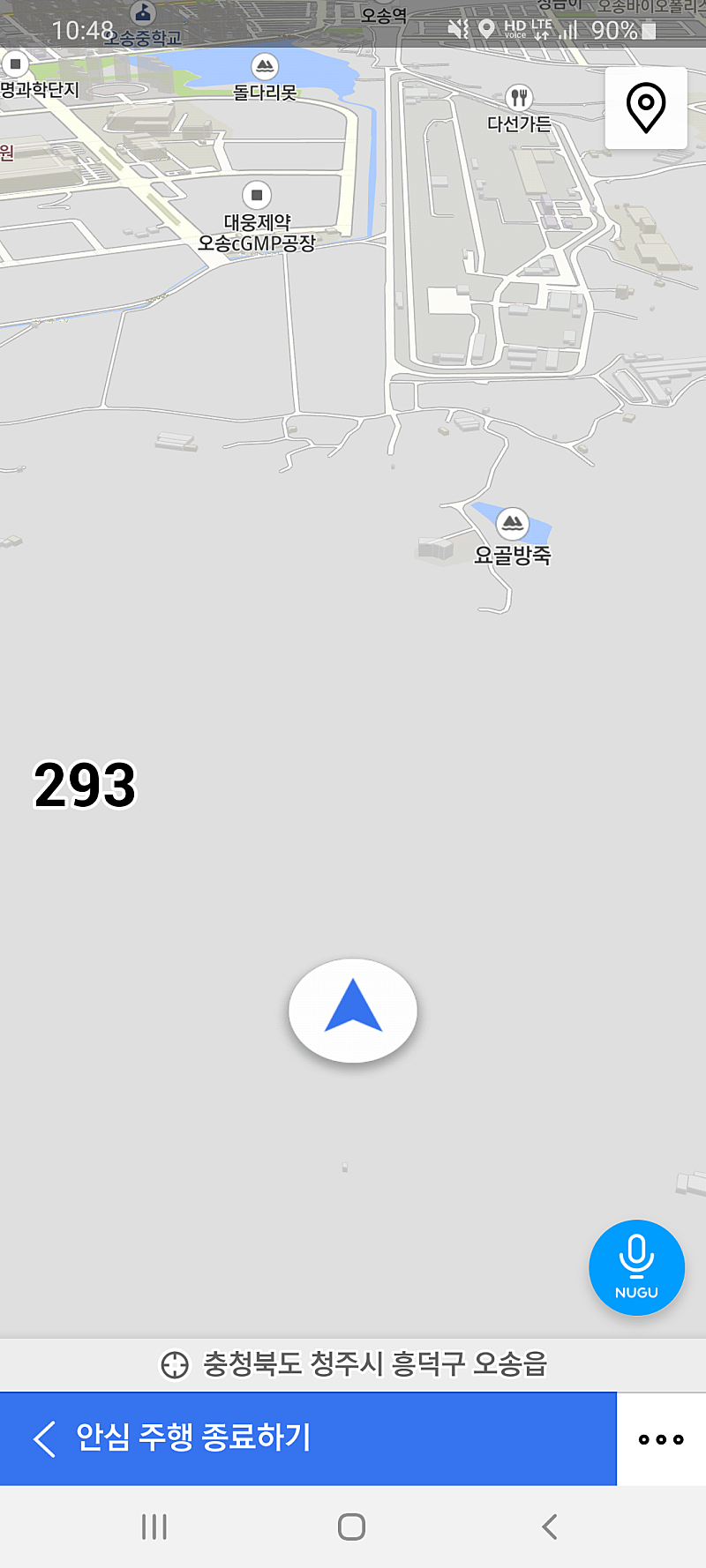Select the 돌다리못 map marker
The width and height of the screenshot is (706, 1568).
pyautogui.click(x=265, y=67)
